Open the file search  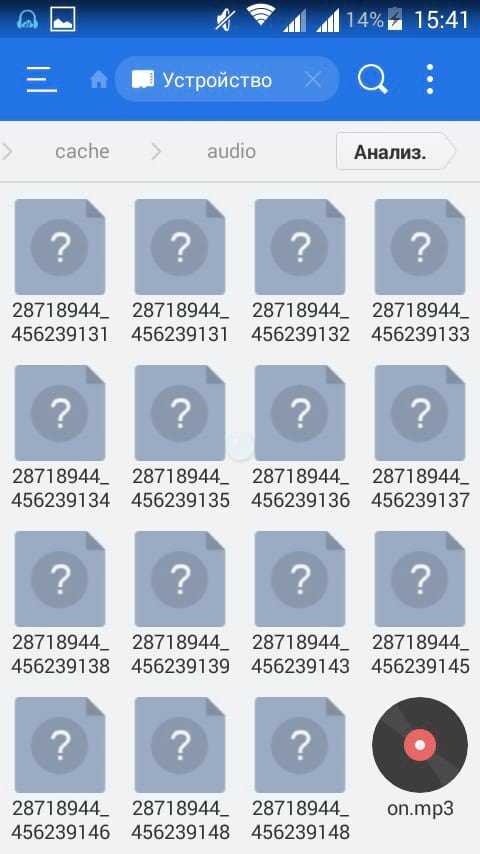373,80
